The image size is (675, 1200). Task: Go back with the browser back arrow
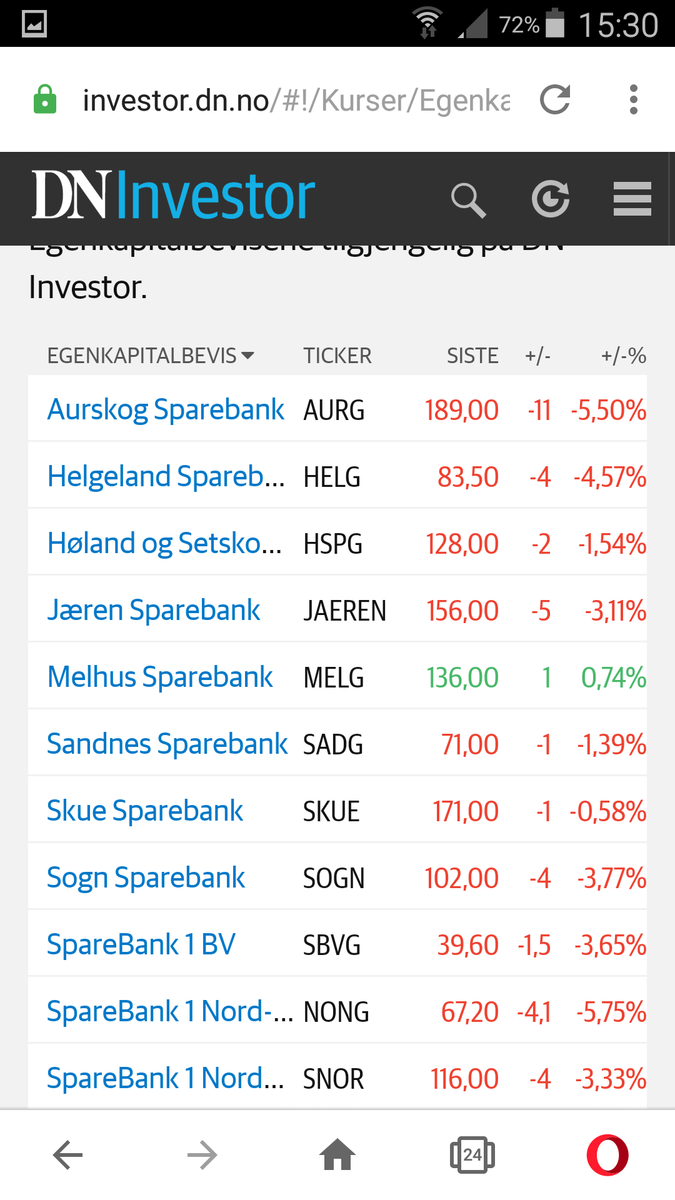point(68,1156)
